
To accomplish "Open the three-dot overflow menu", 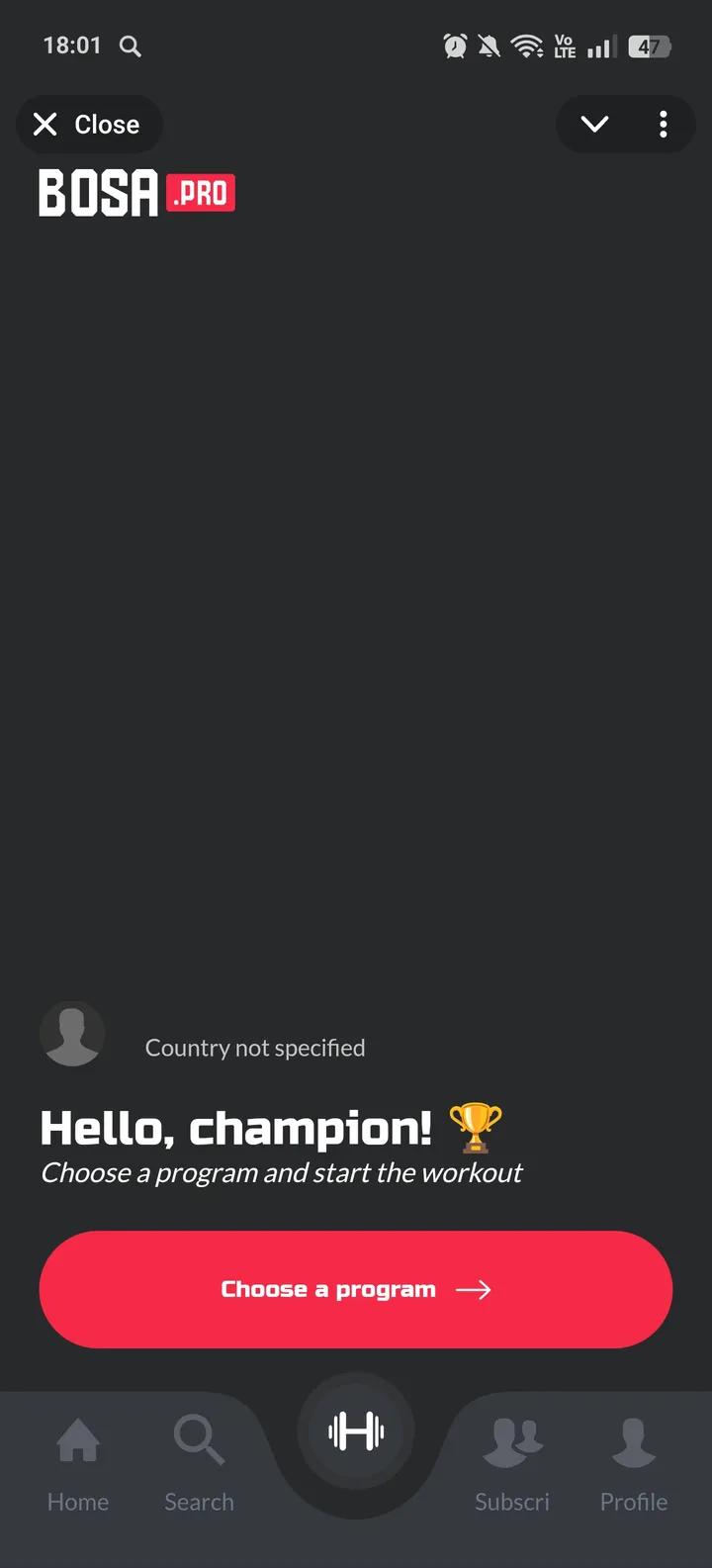I will tap(663, 125).
